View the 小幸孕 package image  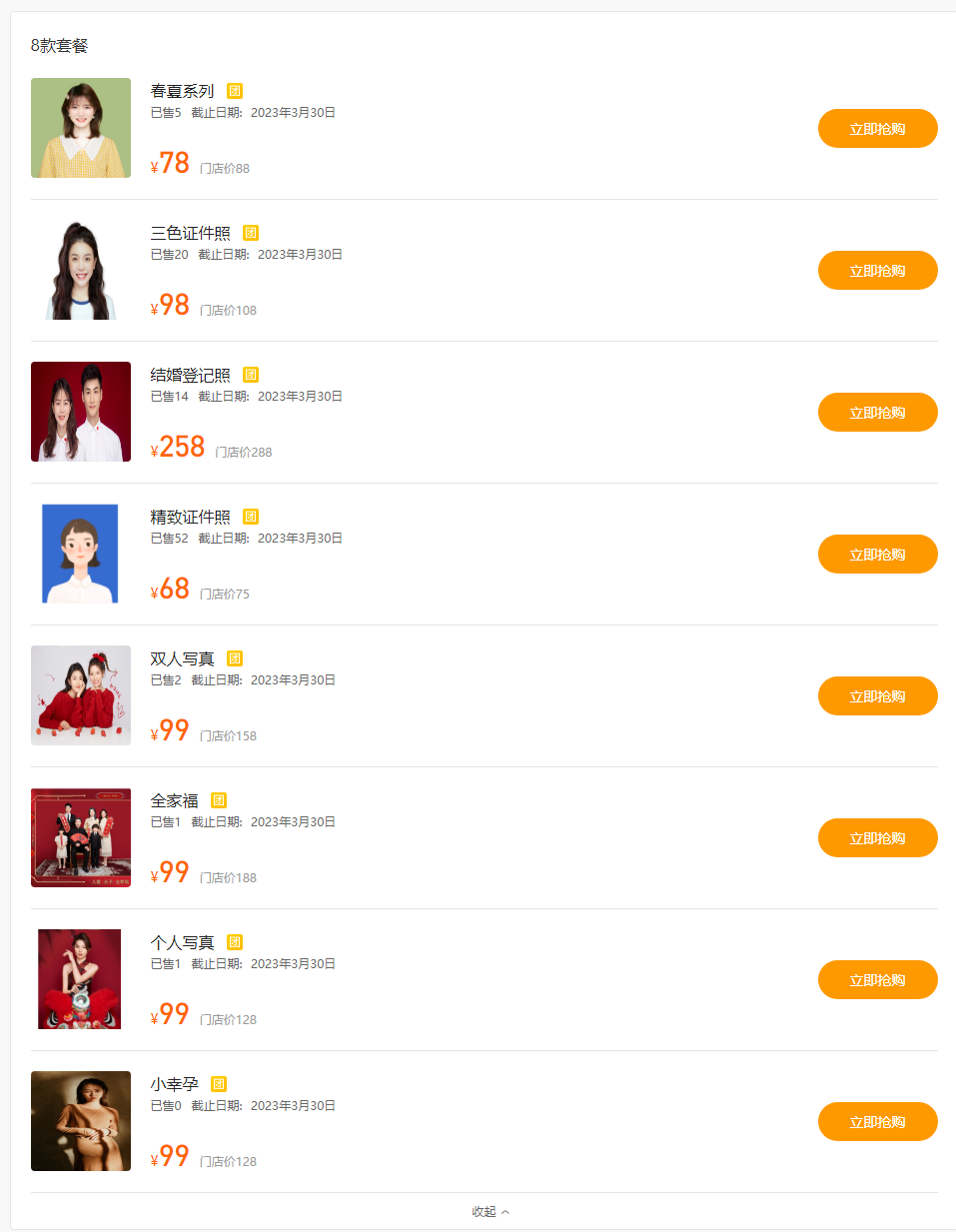(81, 1121)
